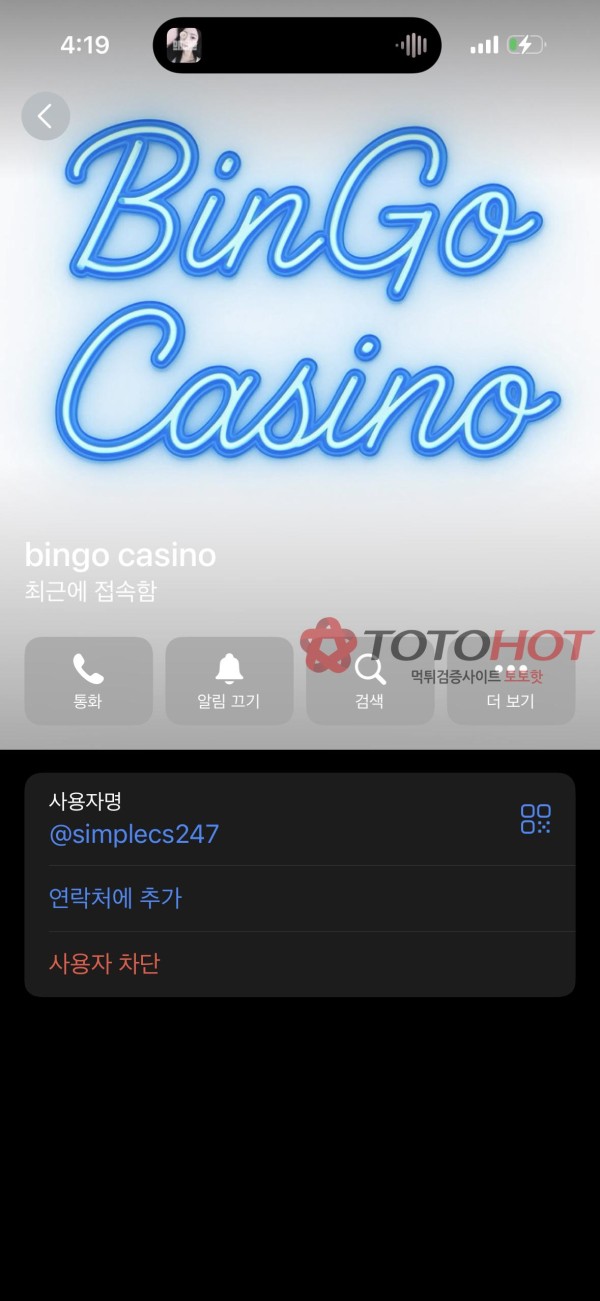Open the Dynamic Island call indicator
The image size is (600, 1301).
tap(296, 45)
